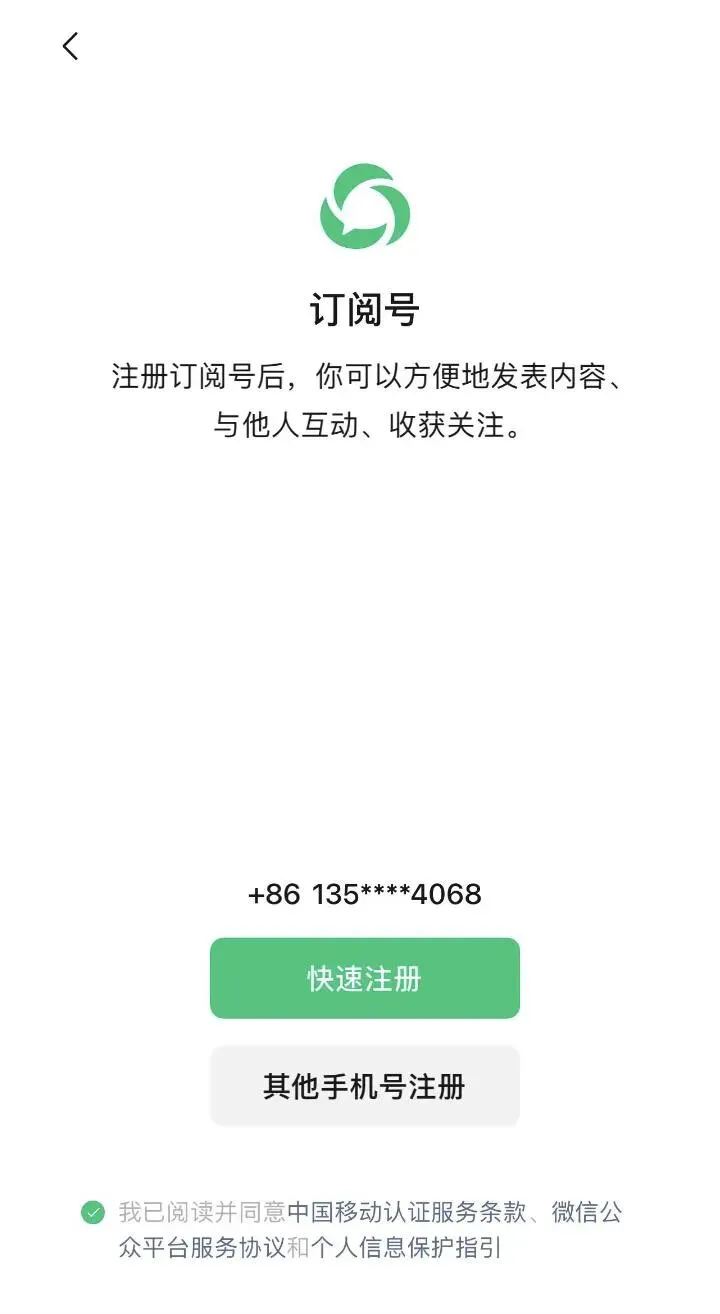This screenshot has height=1314, width=720.
Task: Open 中国移动认证服务条款 link
Action: coord(407,1213)
